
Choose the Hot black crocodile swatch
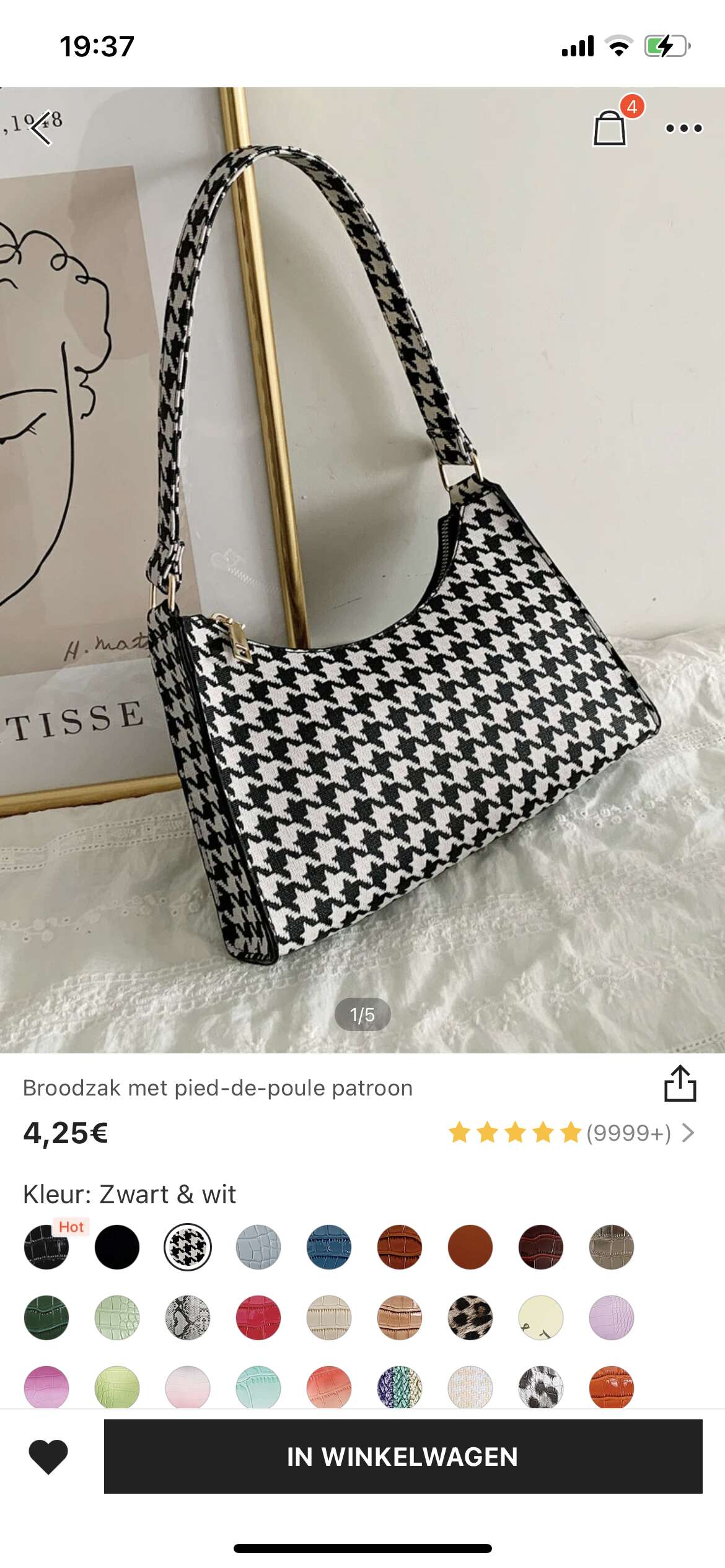point(46,1247)
